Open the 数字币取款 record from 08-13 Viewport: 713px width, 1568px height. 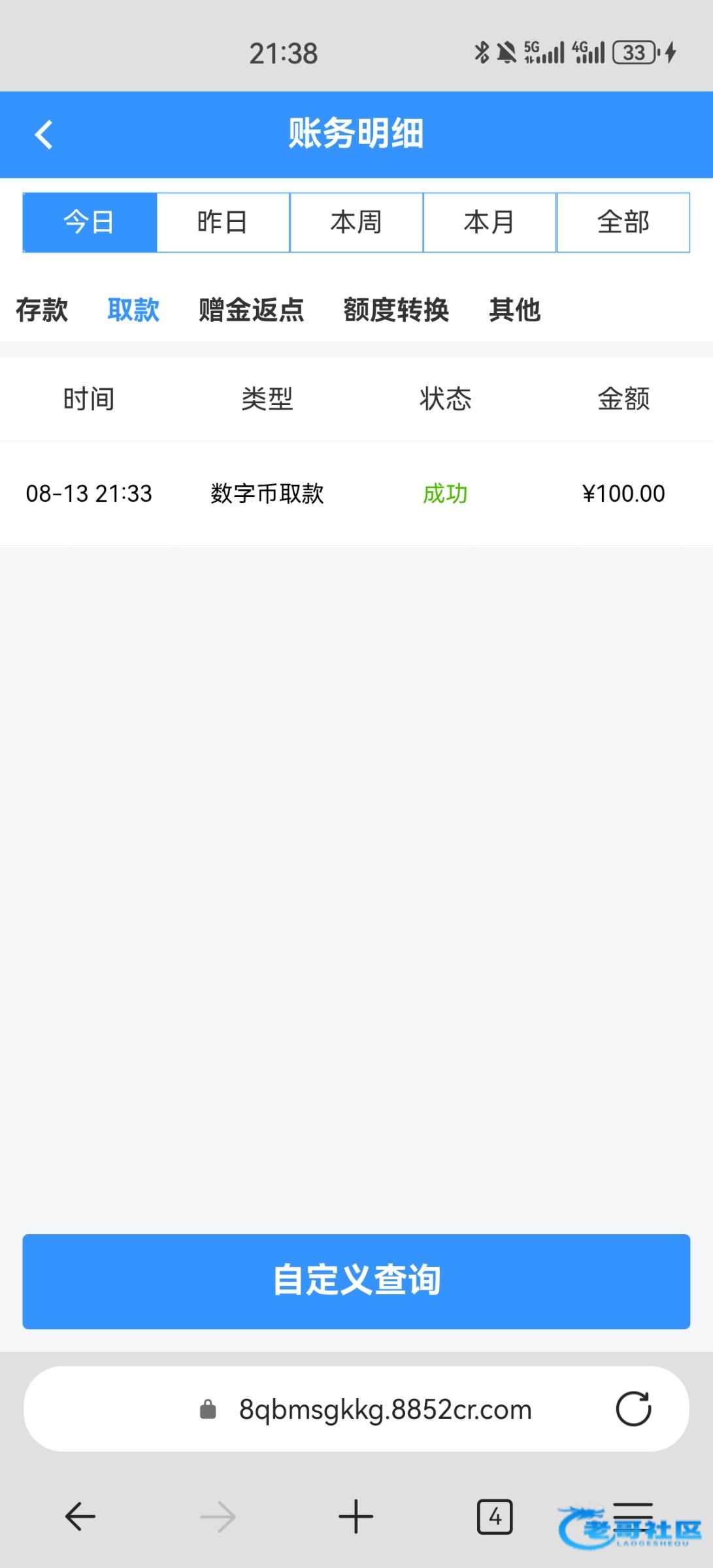(x=356, y=493)
